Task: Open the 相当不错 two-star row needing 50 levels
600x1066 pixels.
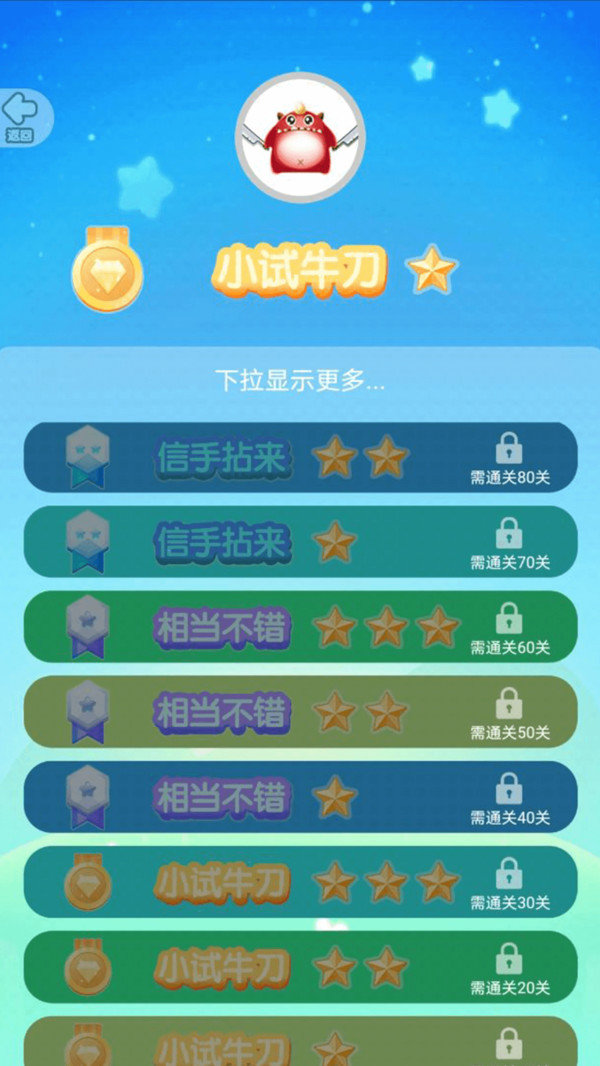Action: click(300, 711)
